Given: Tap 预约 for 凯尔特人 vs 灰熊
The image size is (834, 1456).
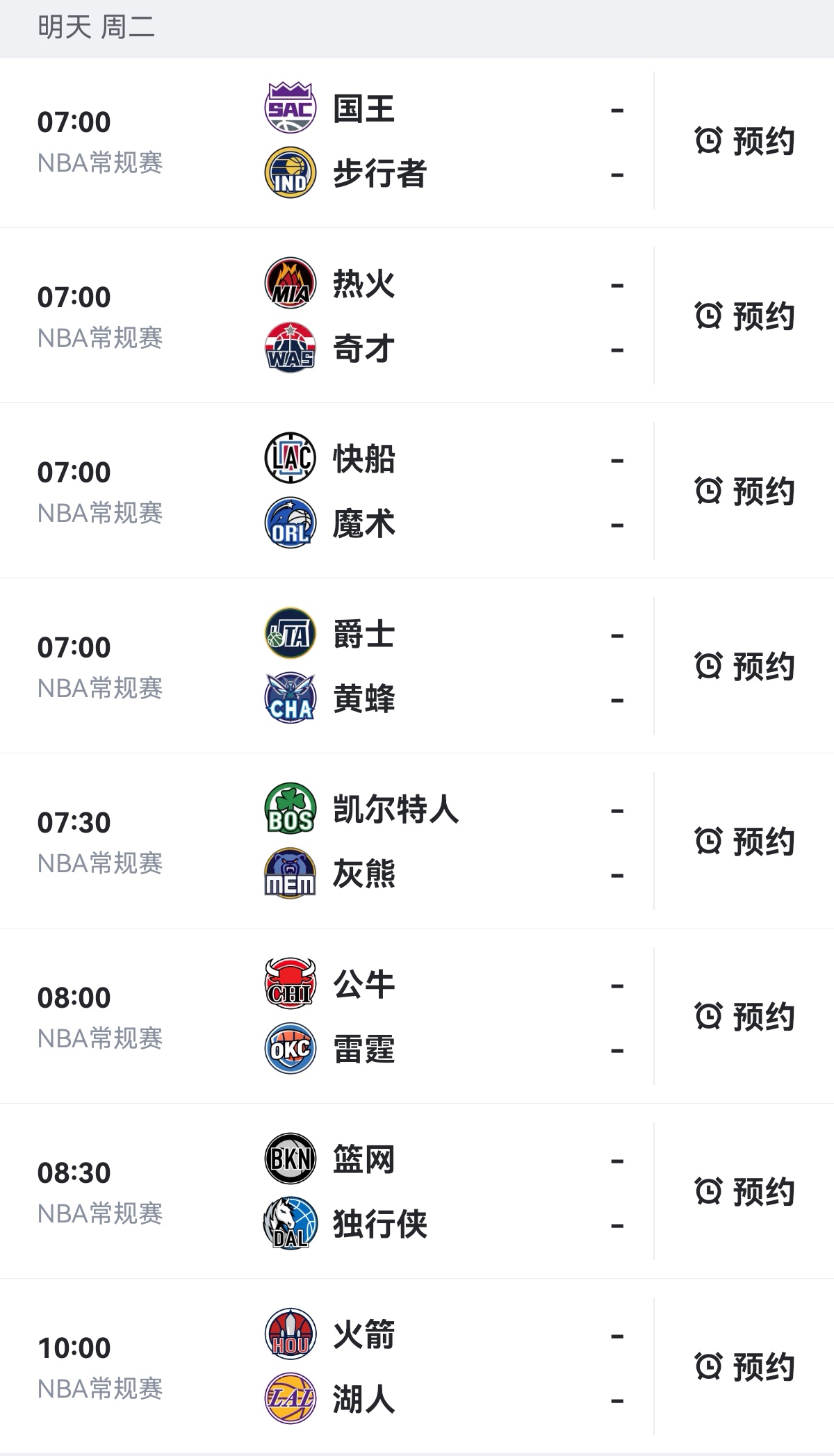Looking at the screenshot, I should tap(744, 842).
